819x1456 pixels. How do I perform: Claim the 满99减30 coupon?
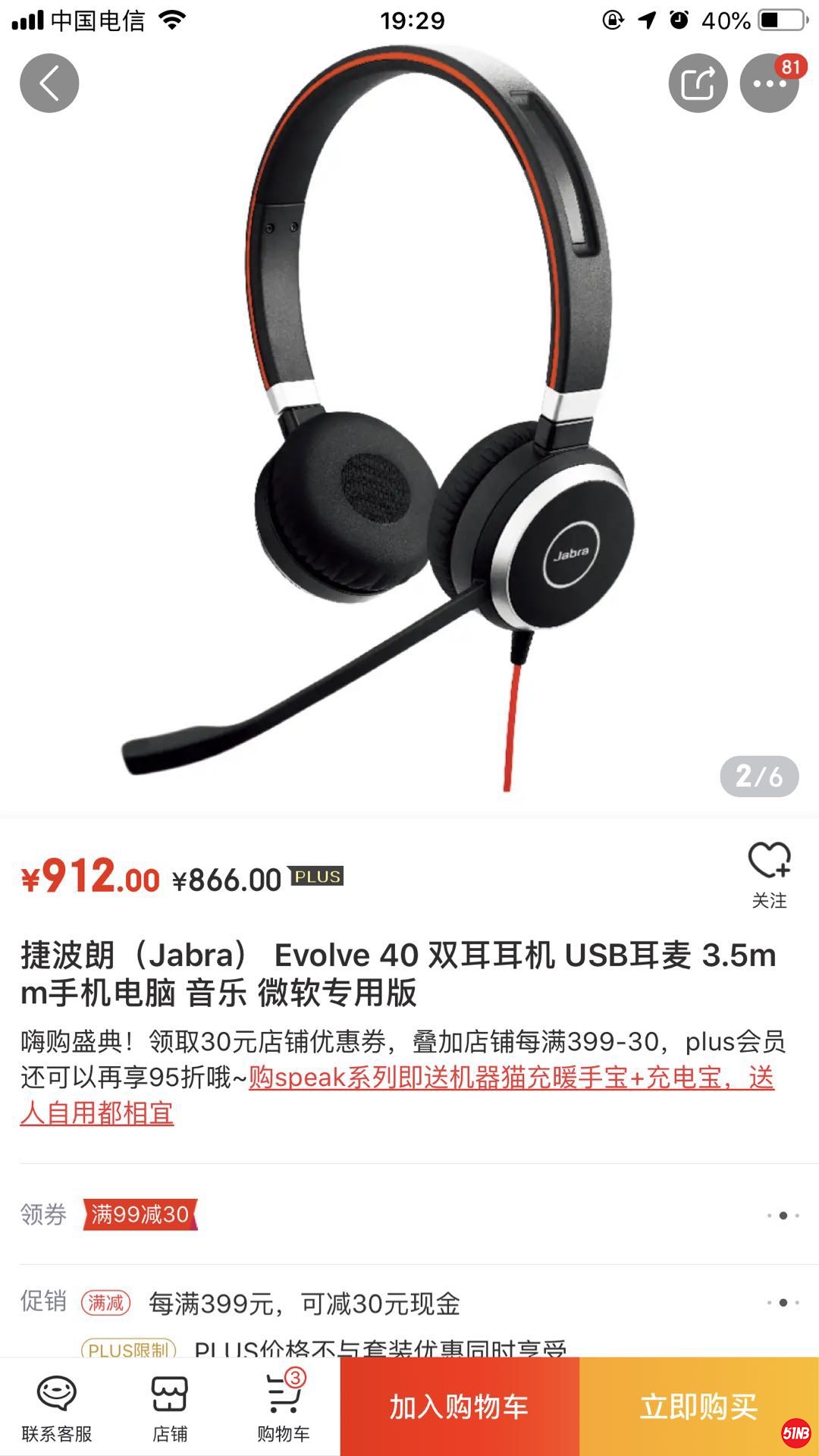(140, 1214)
